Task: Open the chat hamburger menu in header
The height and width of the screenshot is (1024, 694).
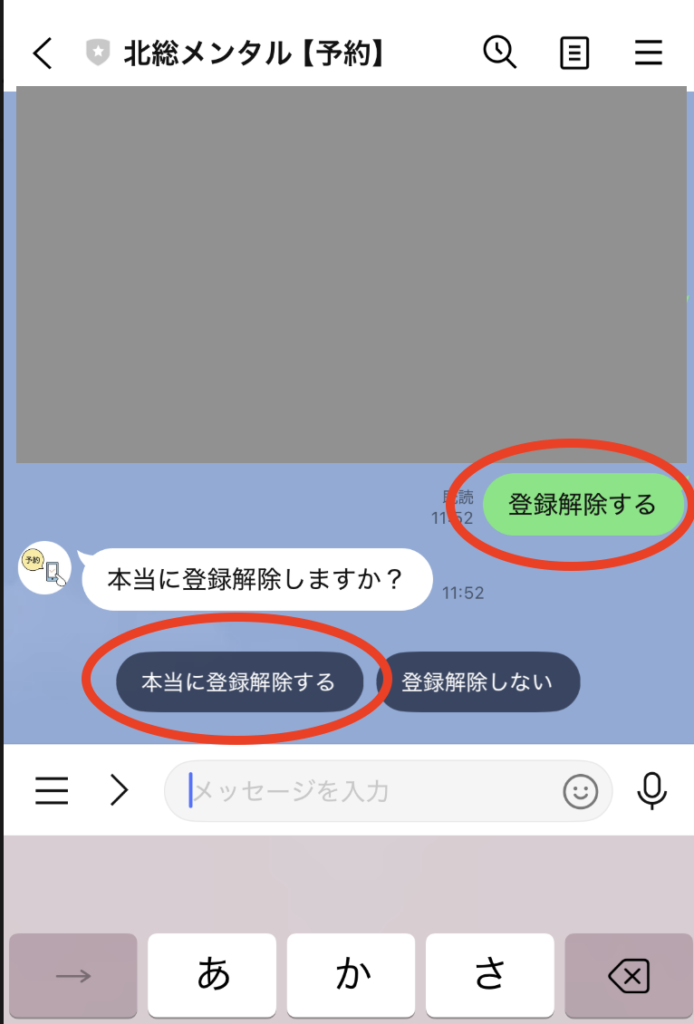Action: tap(649, 52)
